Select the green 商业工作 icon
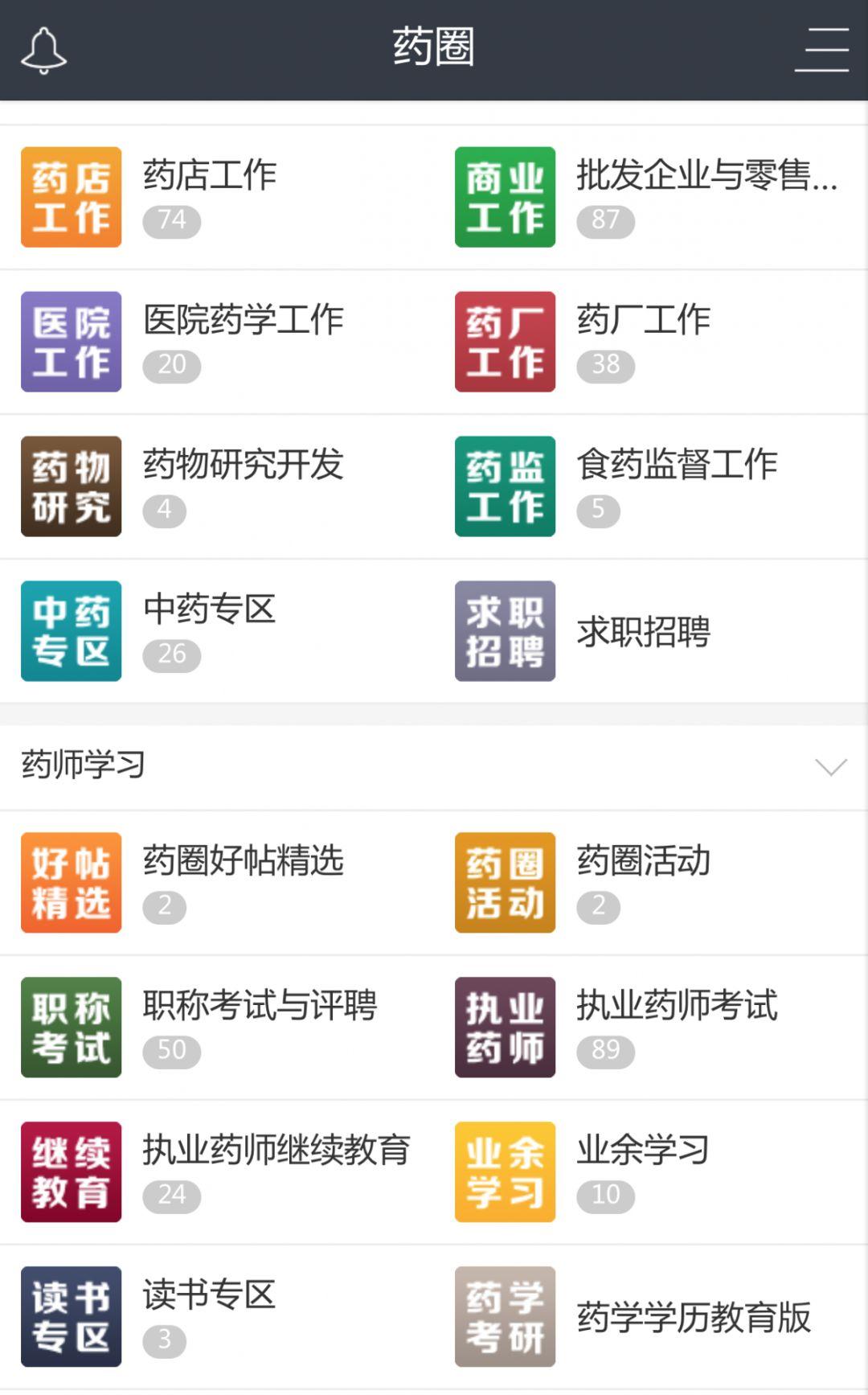Viewport: 868px width, 1395px height. [x=505, y=196]
